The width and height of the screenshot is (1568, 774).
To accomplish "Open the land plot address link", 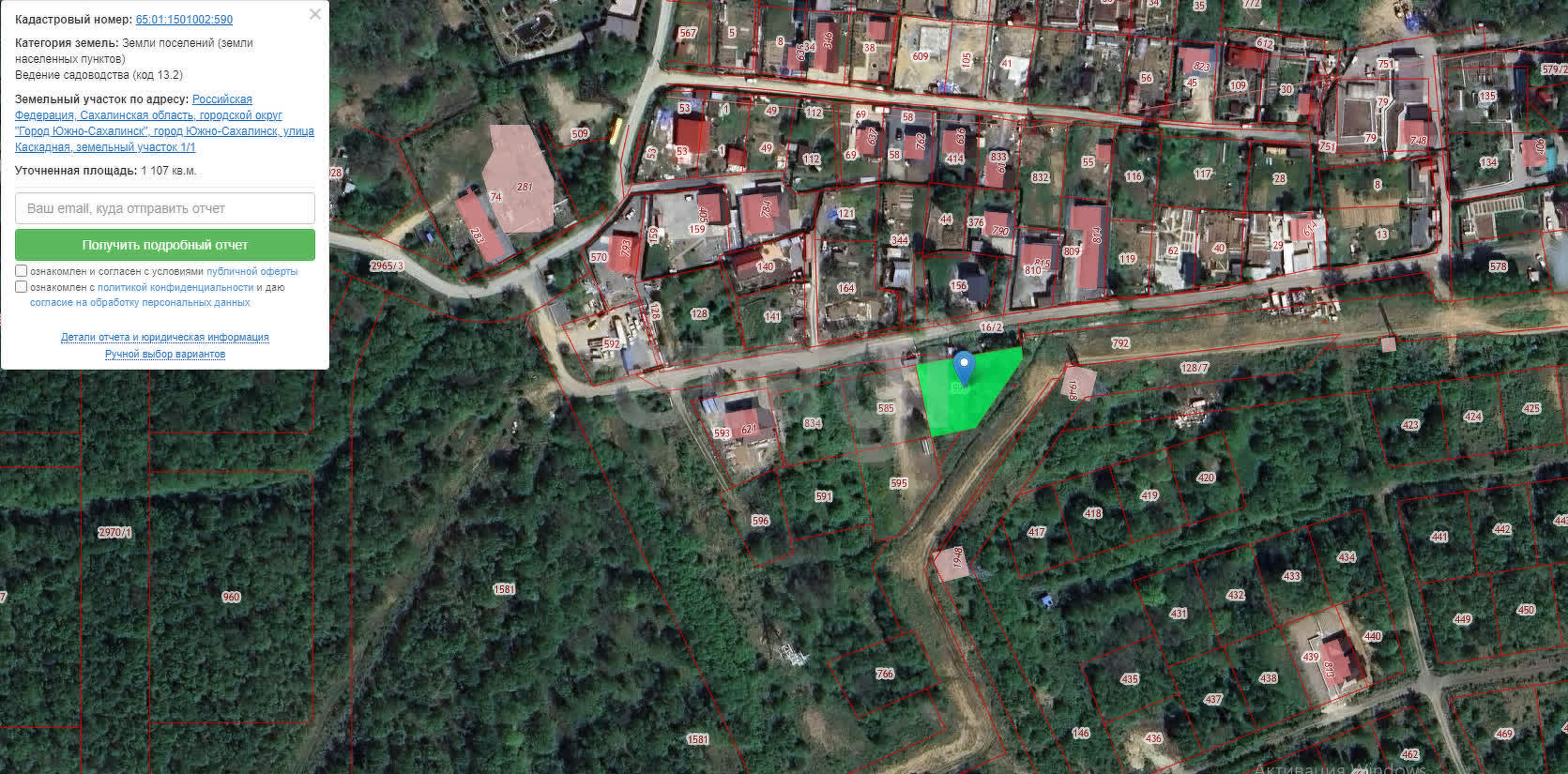I will pyautogui.click(x=164, y=123).
